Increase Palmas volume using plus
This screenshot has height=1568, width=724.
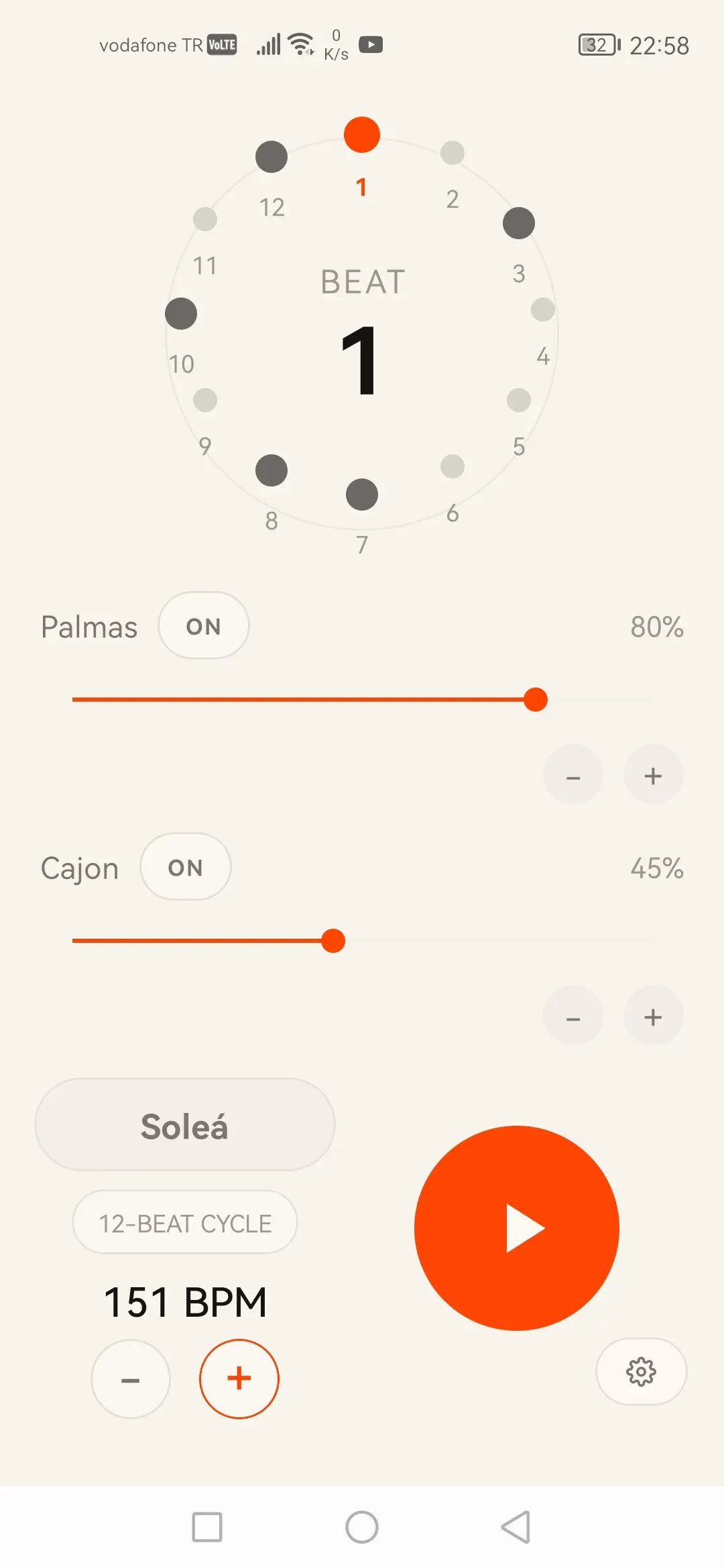(653, 775)
